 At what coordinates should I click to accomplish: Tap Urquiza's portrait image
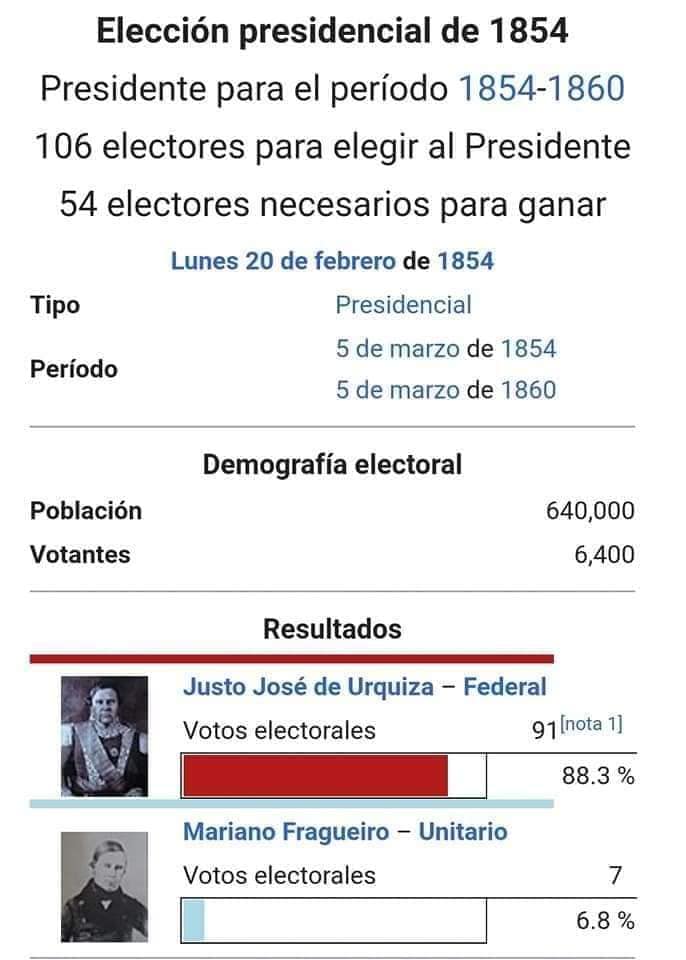click(105, 736)
